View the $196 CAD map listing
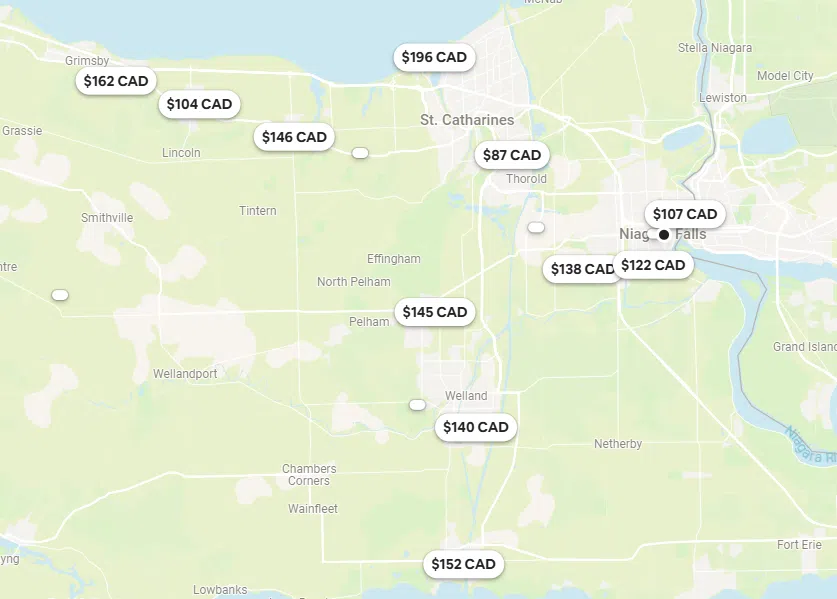837x599 pixels. [434, 57]
